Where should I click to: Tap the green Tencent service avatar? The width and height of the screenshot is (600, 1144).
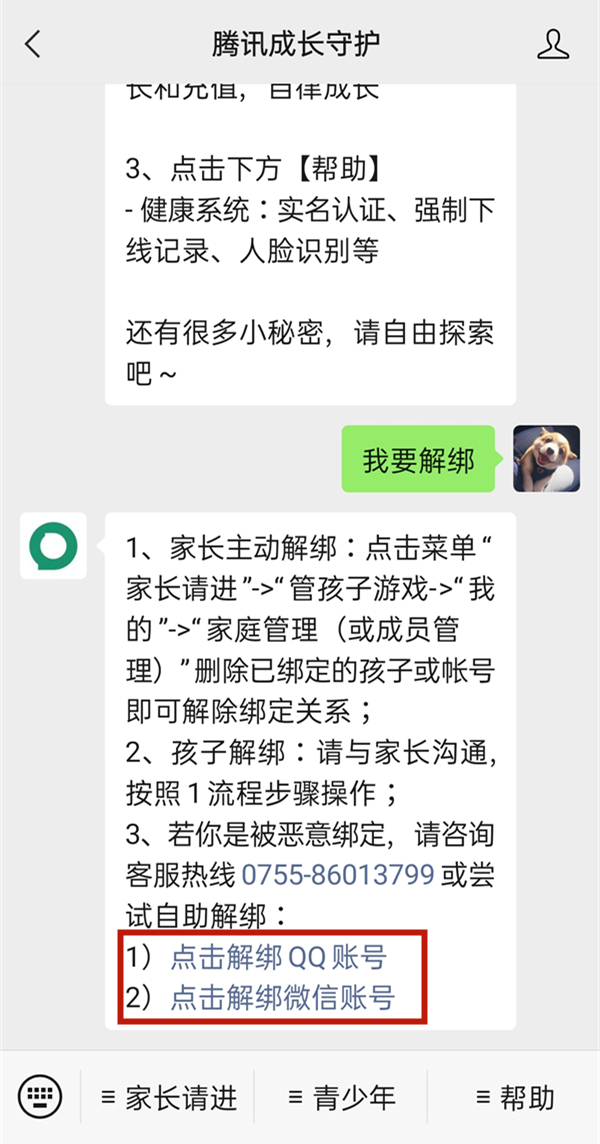(53, 545)
